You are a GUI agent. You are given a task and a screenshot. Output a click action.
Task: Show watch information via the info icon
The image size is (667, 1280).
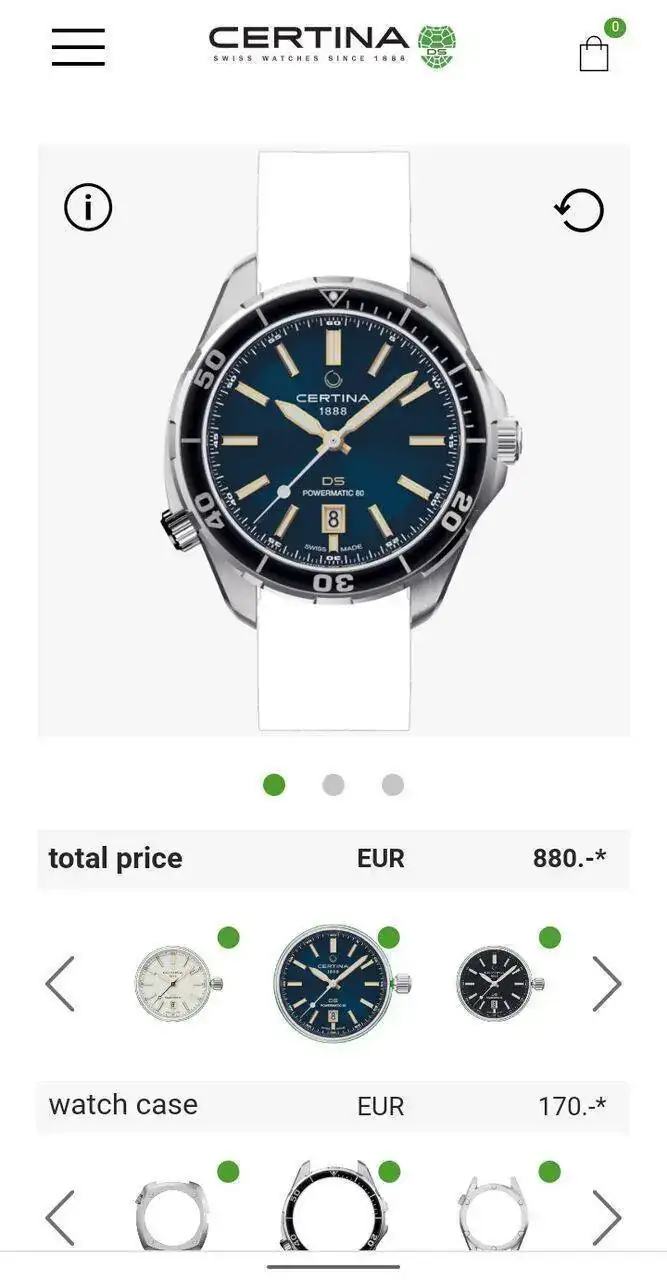point(88,208)
